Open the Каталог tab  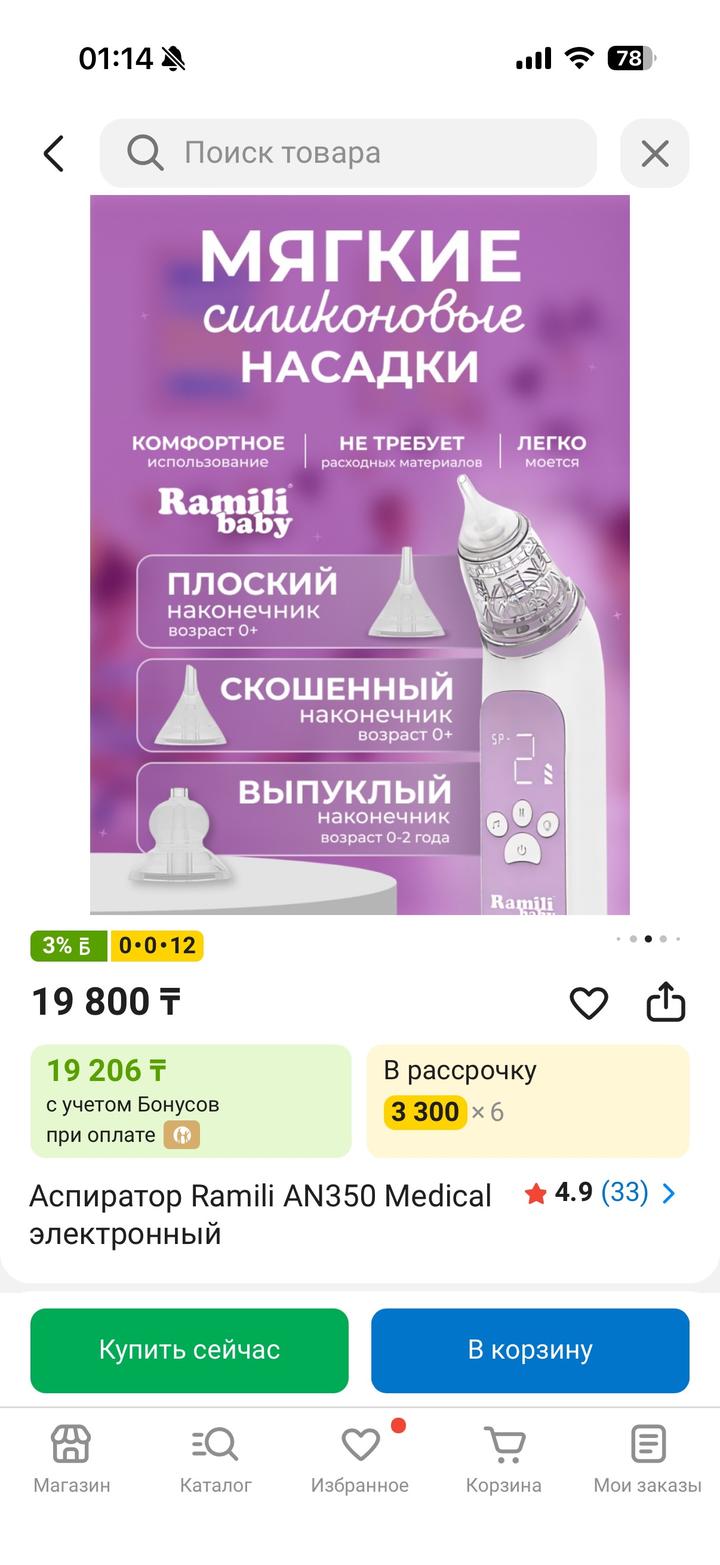click(x=215, y=1459)
